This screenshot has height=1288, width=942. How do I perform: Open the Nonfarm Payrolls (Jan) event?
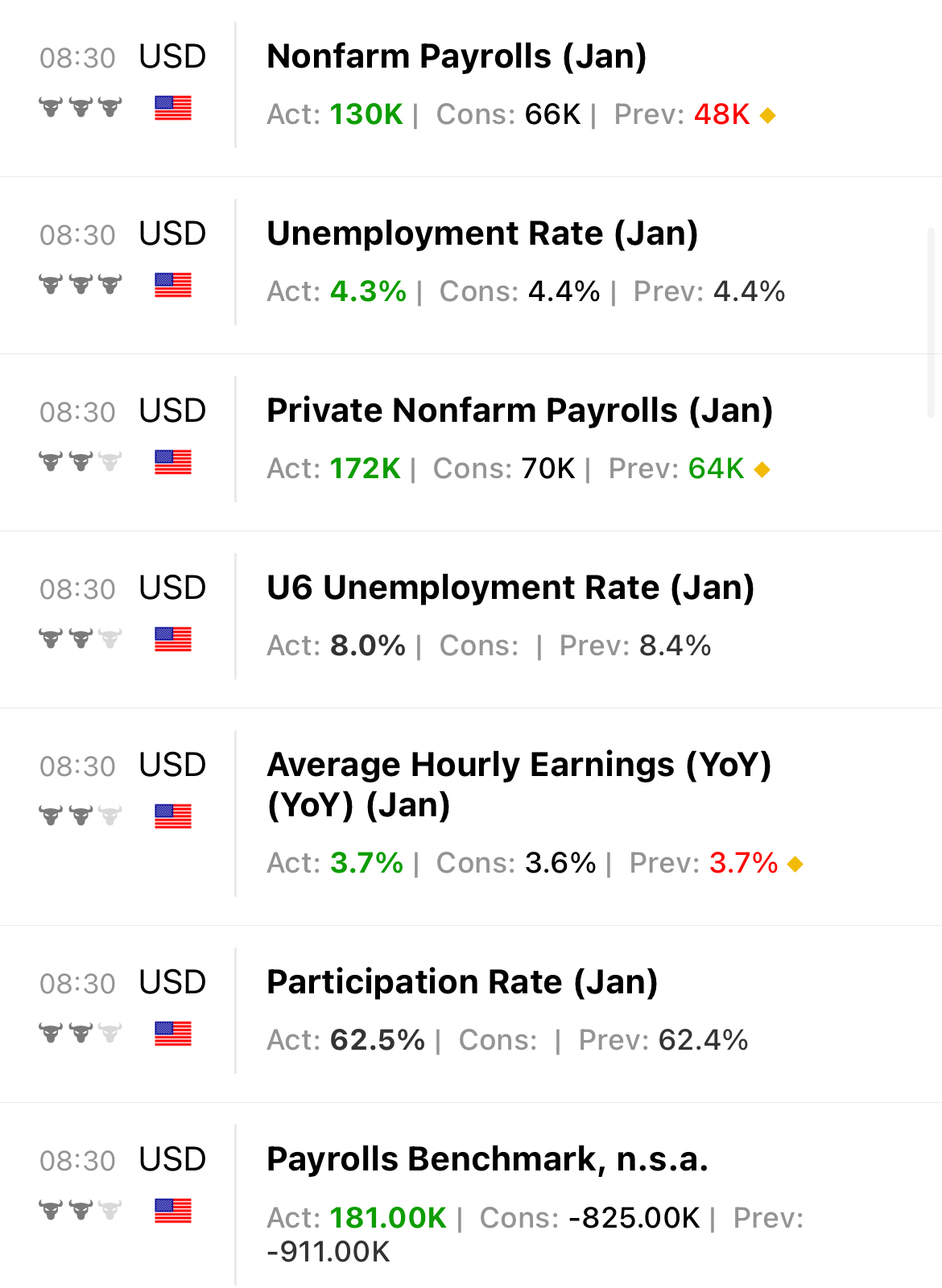point(457,58)
